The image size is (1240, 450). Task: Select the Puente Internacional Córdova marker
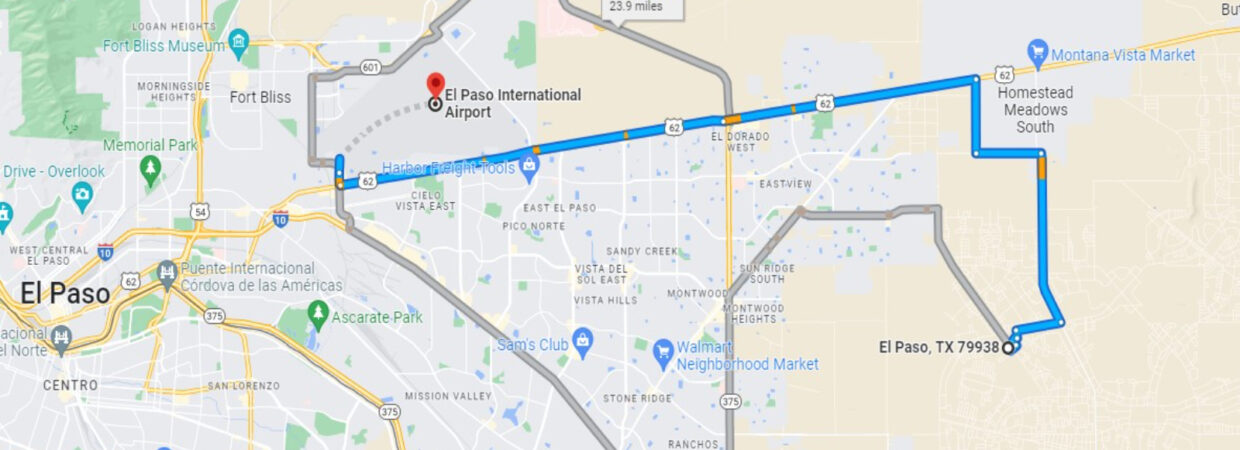point(166,271)
